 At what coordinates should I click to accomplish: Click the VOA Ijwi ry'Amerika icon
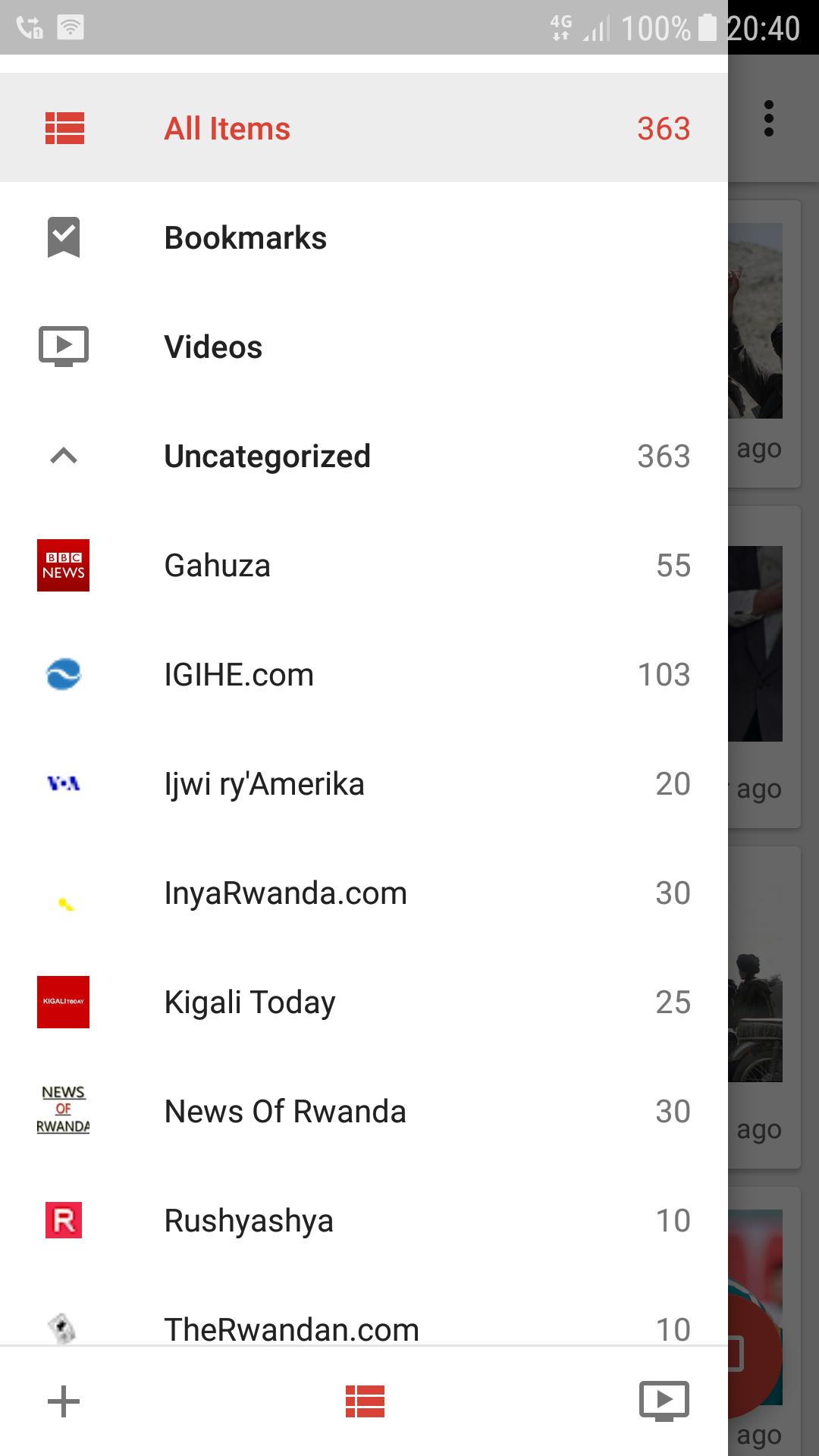tap(63, 783)
